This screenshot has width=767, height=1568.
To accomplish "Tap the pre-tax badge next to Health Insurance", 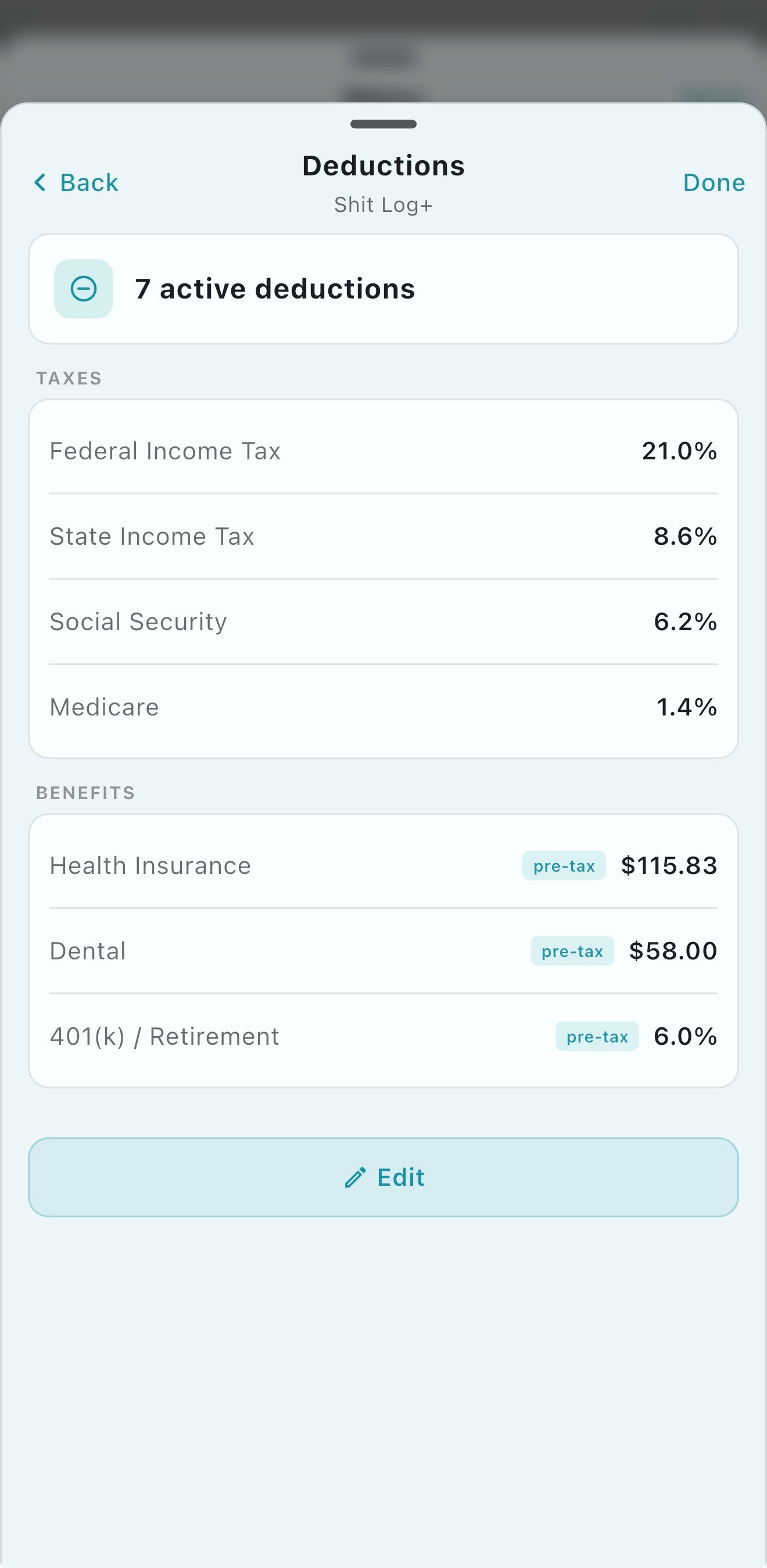I will pos(564,865).
